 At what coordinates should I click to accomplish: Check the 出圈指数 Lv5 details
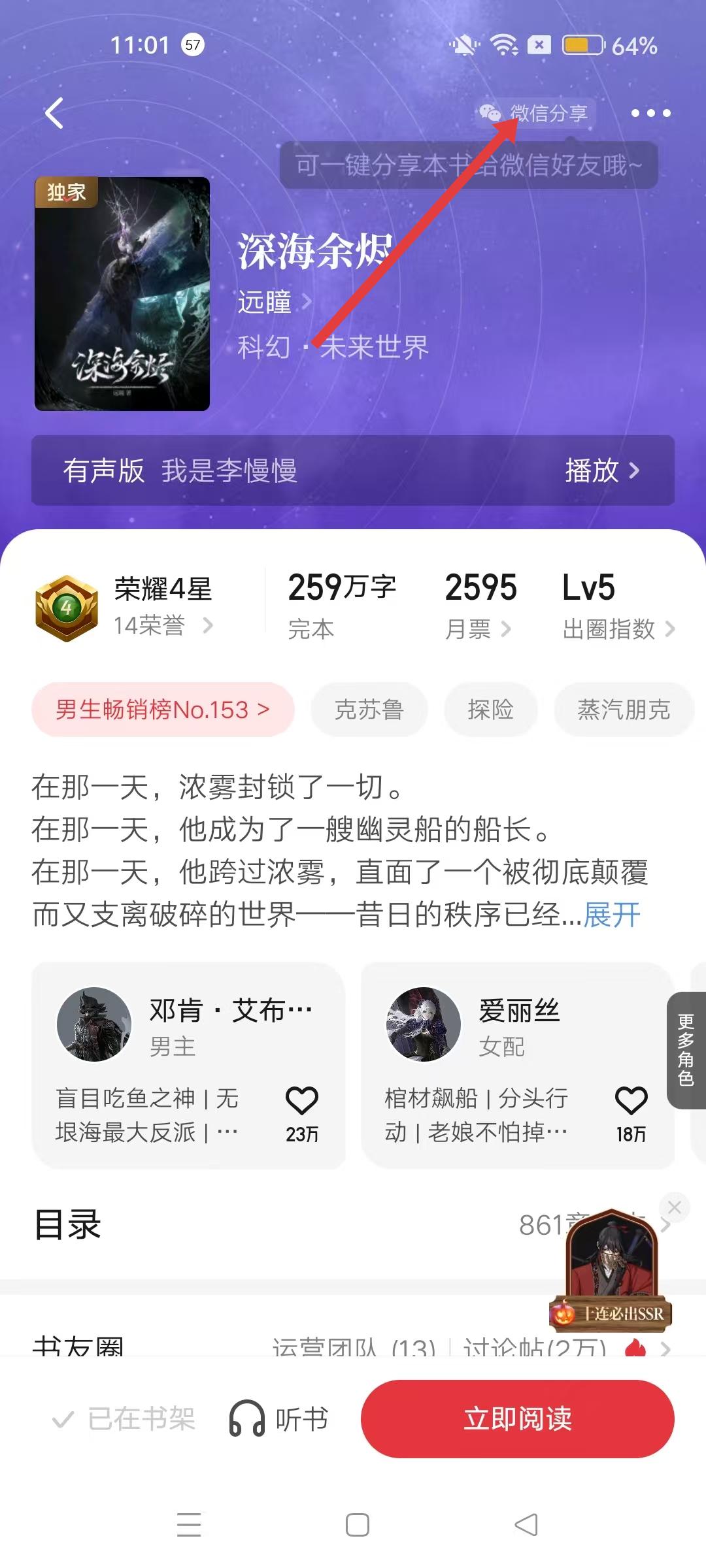[618, 629]
